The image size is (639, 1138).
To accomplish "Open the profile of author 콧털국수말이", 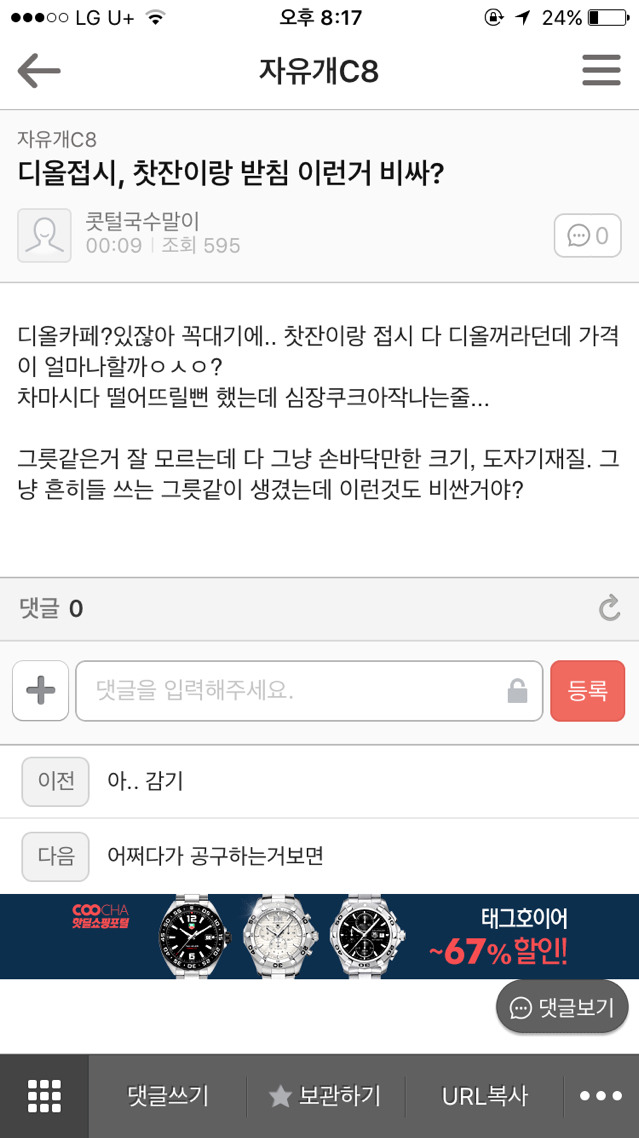I will pyautogui.click(x=143, y=221).
